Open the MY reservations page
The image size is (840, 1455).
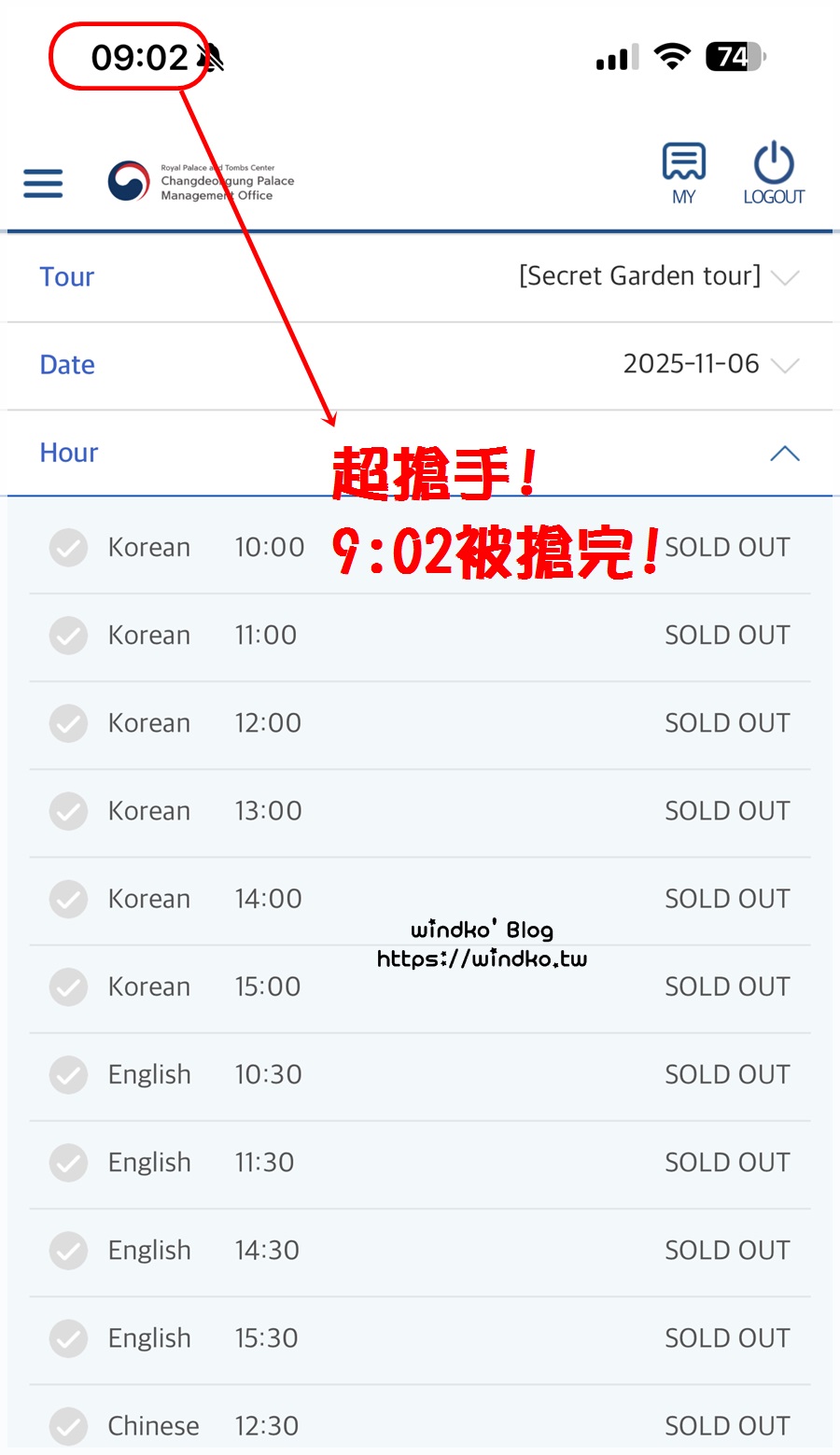coord(683,174)
